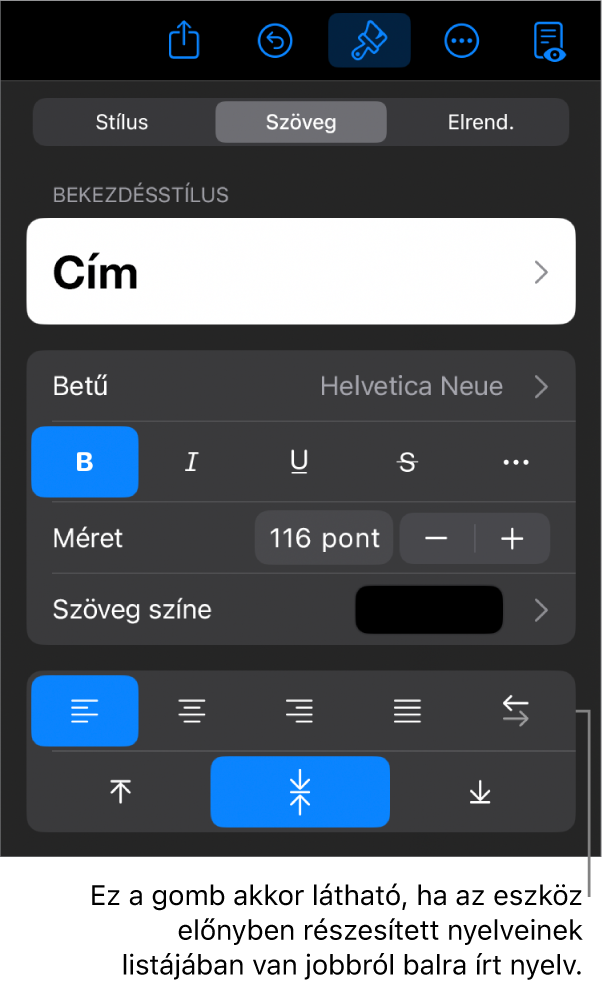Open the Szöveg színe color swatch
The width and height of the screenshot is (603, 993).
point(429,610)
